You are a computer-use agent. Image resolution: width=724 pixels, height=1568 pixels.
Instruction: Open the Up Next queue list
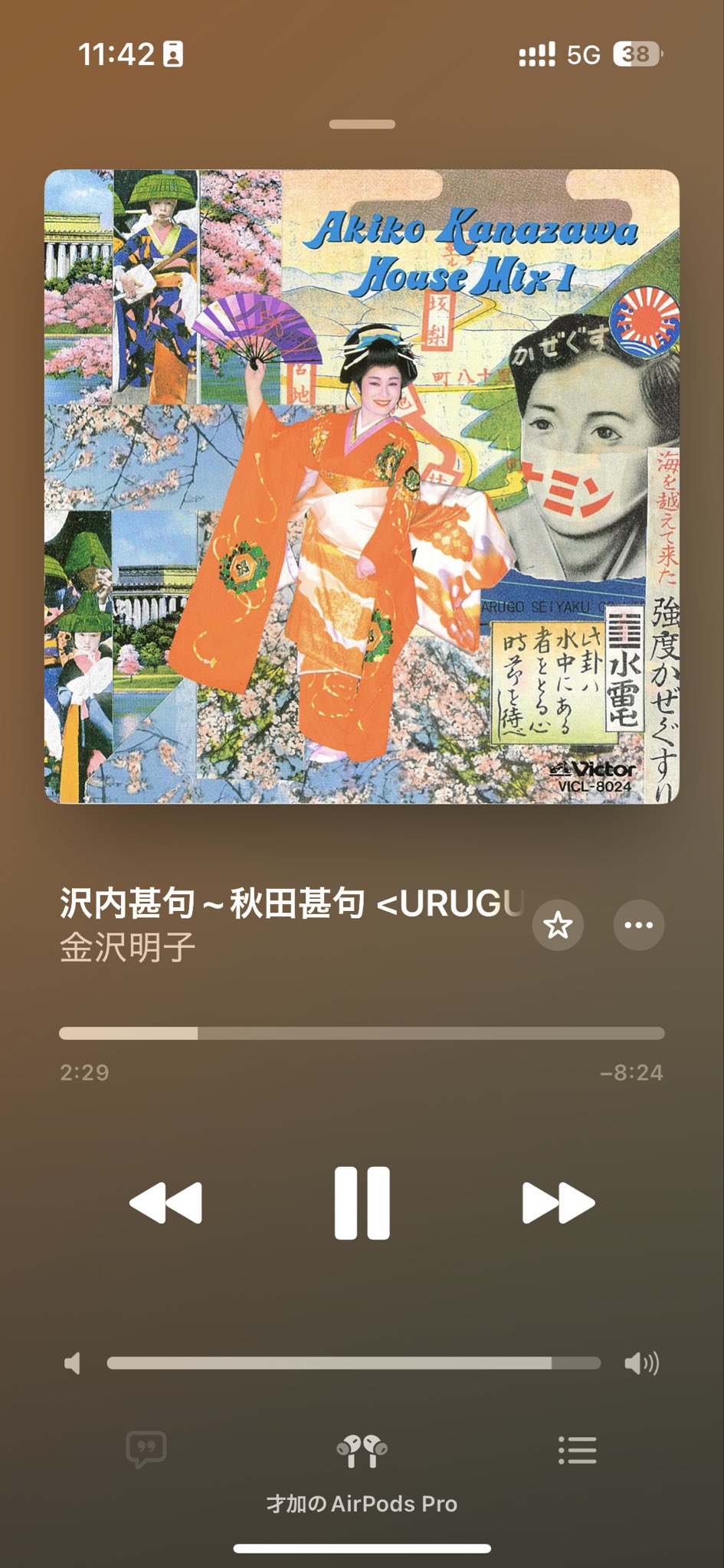tap(578, 1449)
